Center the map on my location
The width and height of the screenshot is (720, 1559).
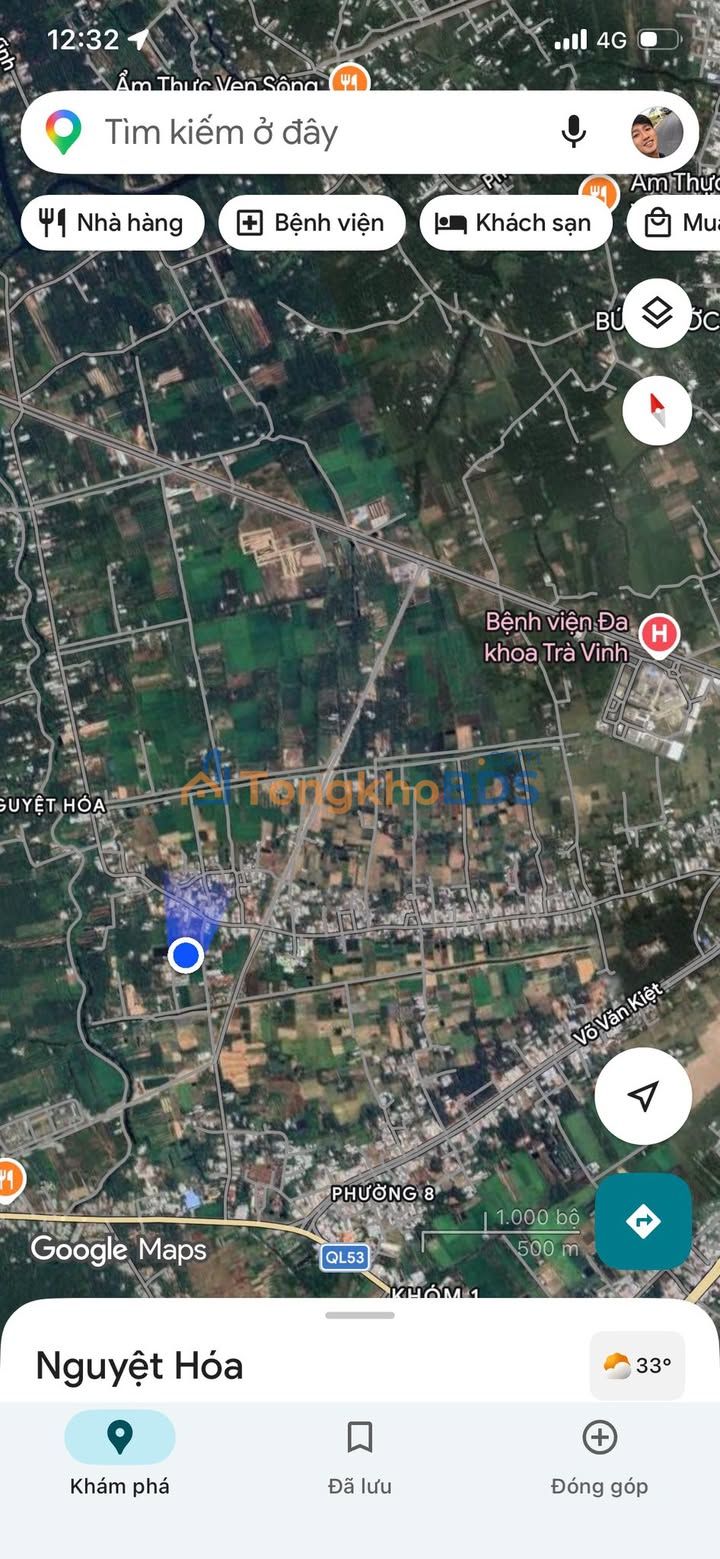tap(643, 1096)
